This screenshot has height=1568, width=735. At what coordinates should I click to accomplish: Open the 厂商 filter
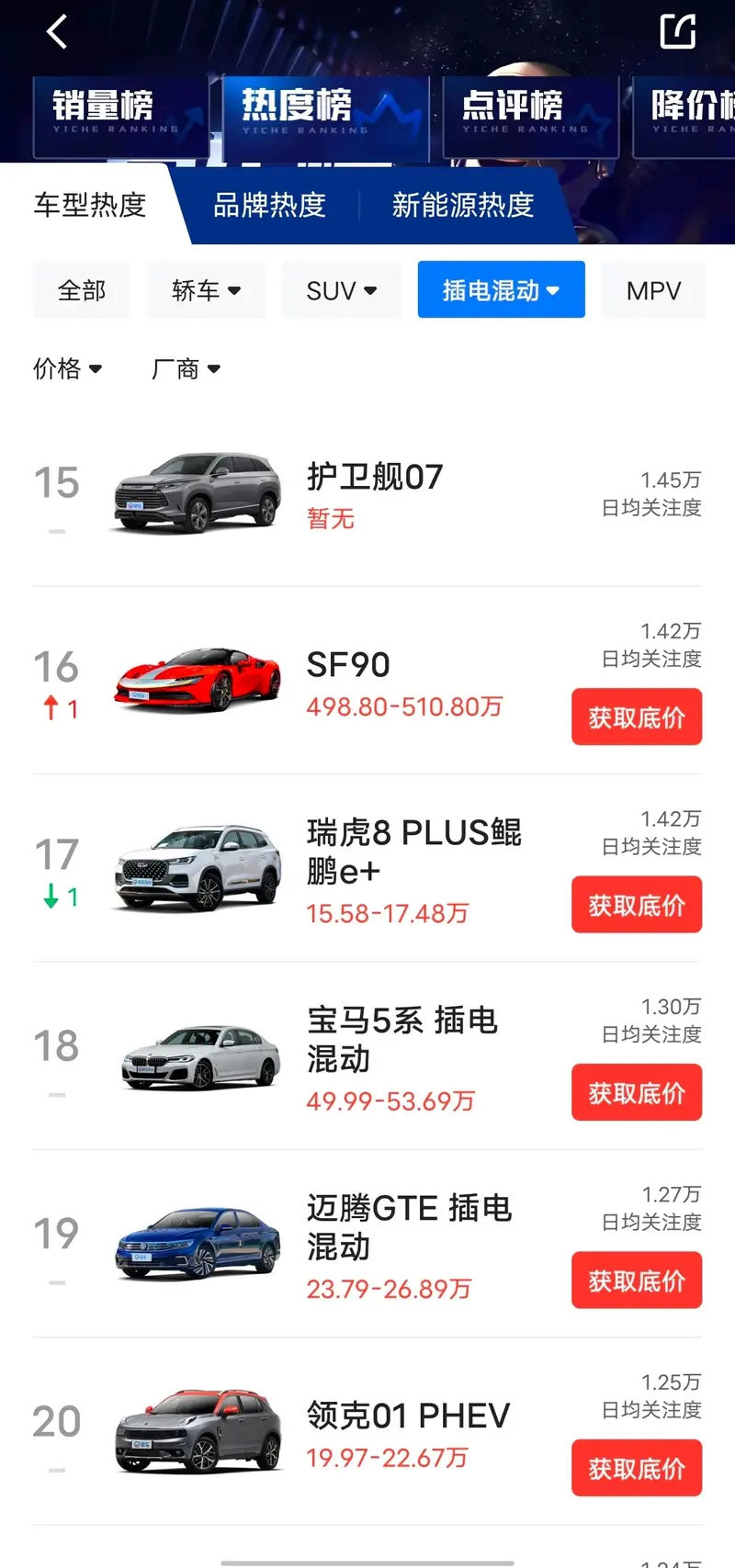point(186,369)
